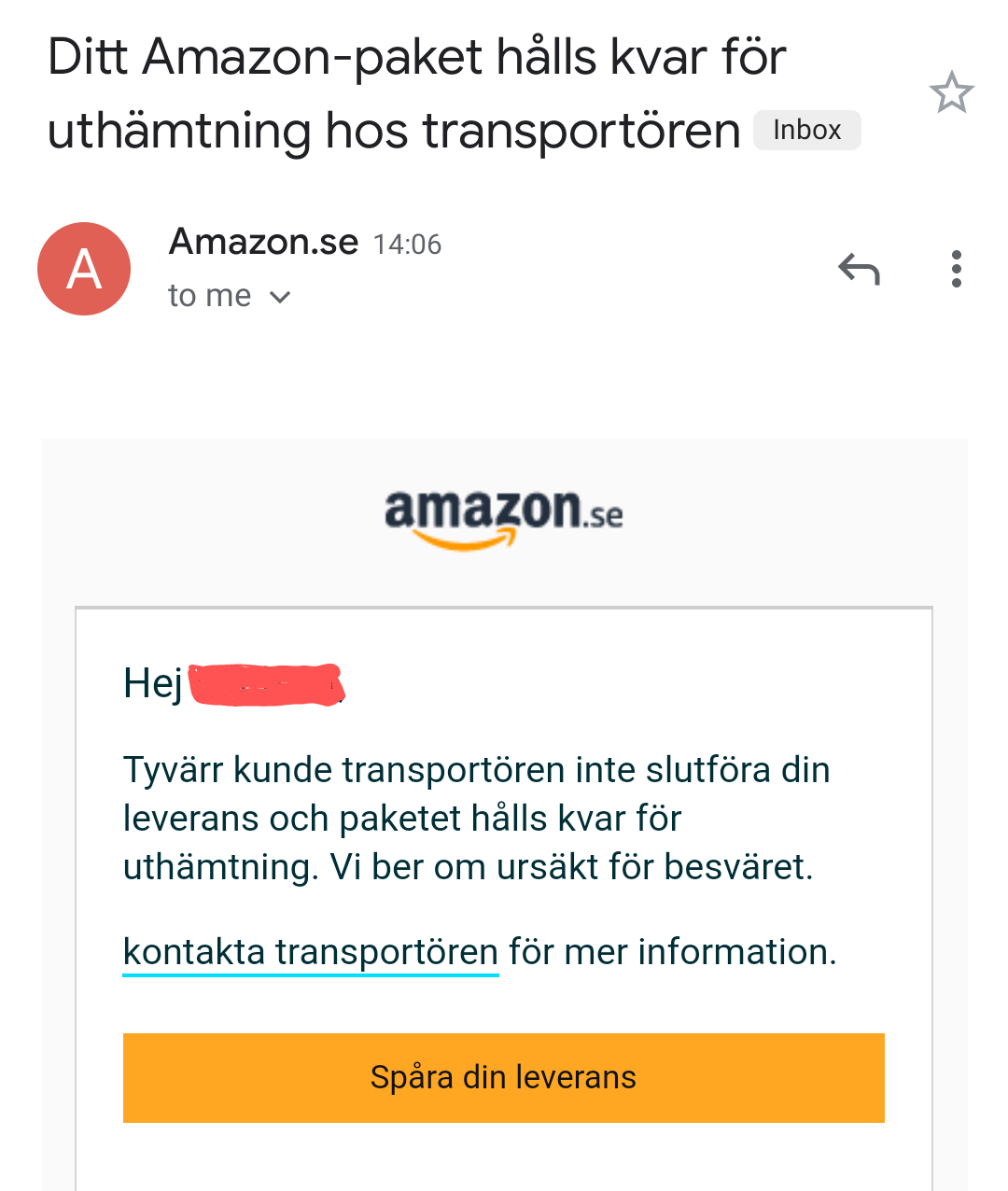This screenshot has height=1191, width=1008.
Task: Tap the Inbox label chip
Action: [806, 130]
